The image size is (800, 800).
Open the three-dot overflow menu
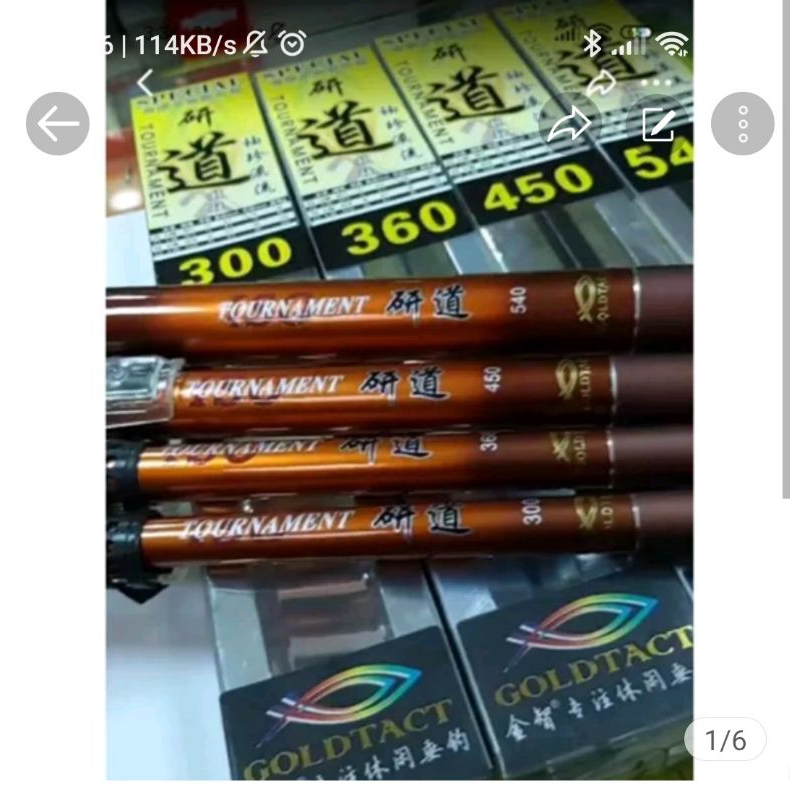(742, 123)
